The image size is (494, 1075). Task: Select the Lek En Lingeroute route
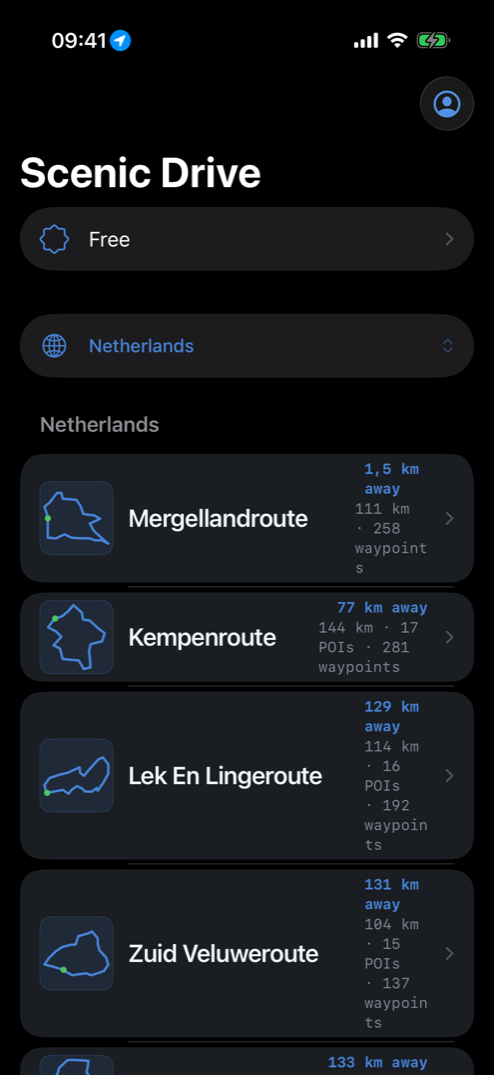point(247,775)
